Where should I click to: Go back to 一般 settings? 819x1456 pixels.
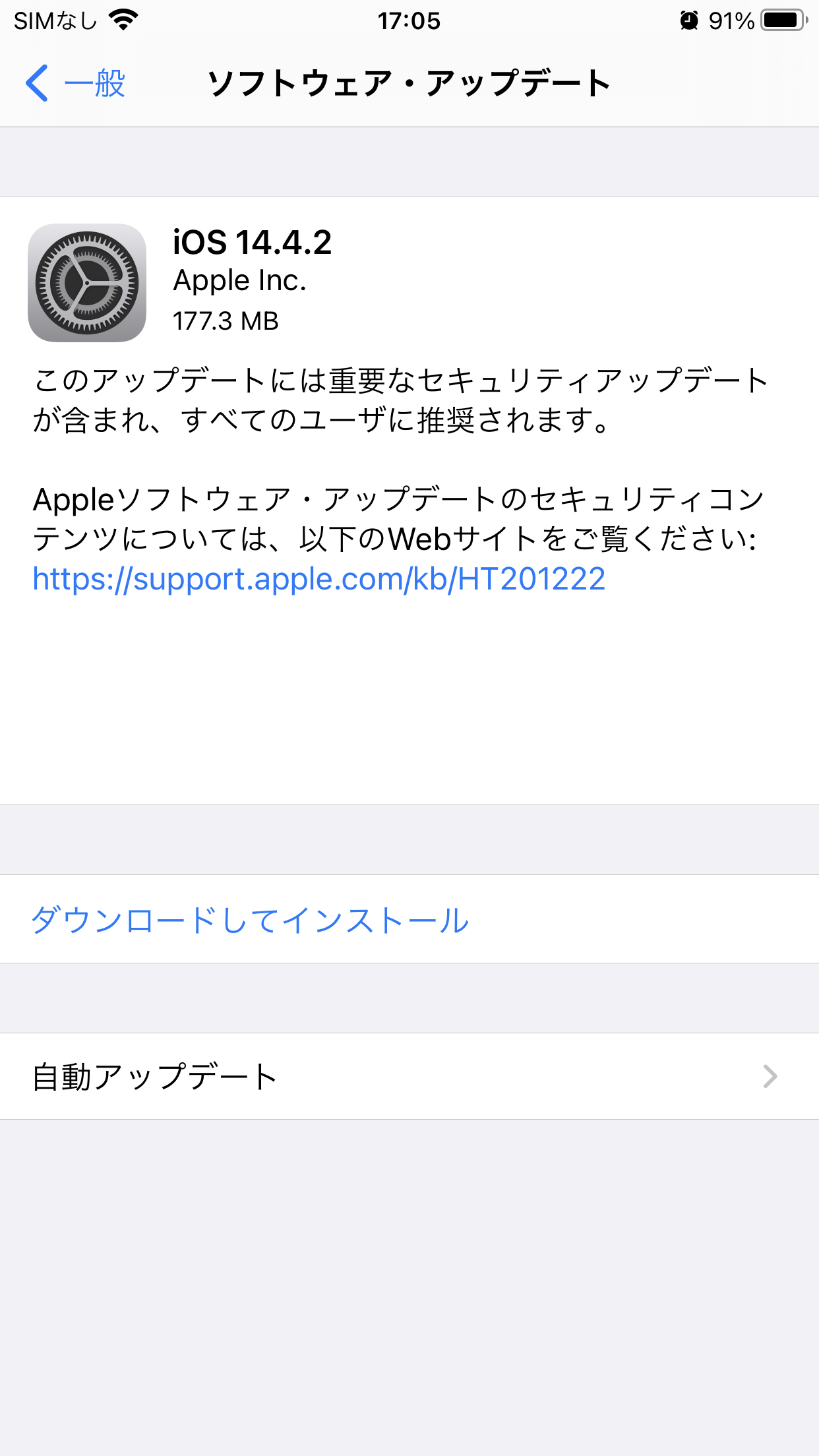[x=75, y=84]
